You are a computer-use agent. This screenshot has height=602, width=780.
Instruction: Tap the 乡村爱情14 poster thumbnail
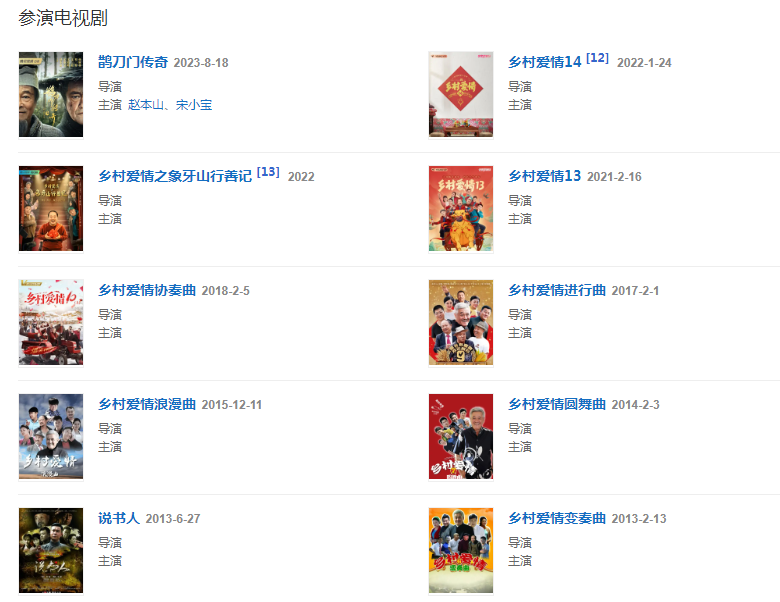tap(461, 94)
